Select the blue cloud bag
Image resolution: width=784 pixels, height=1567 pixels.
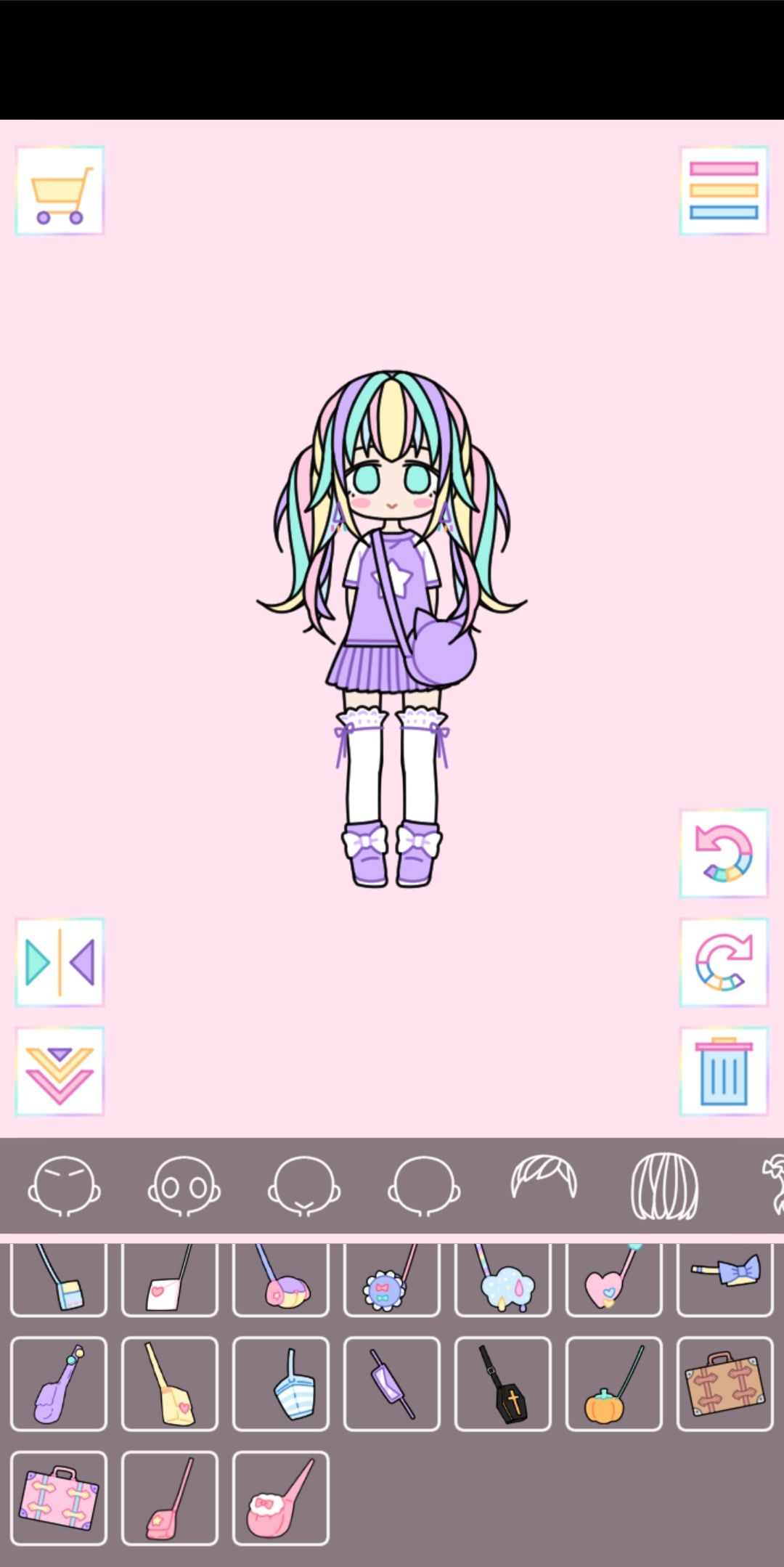502,1280
